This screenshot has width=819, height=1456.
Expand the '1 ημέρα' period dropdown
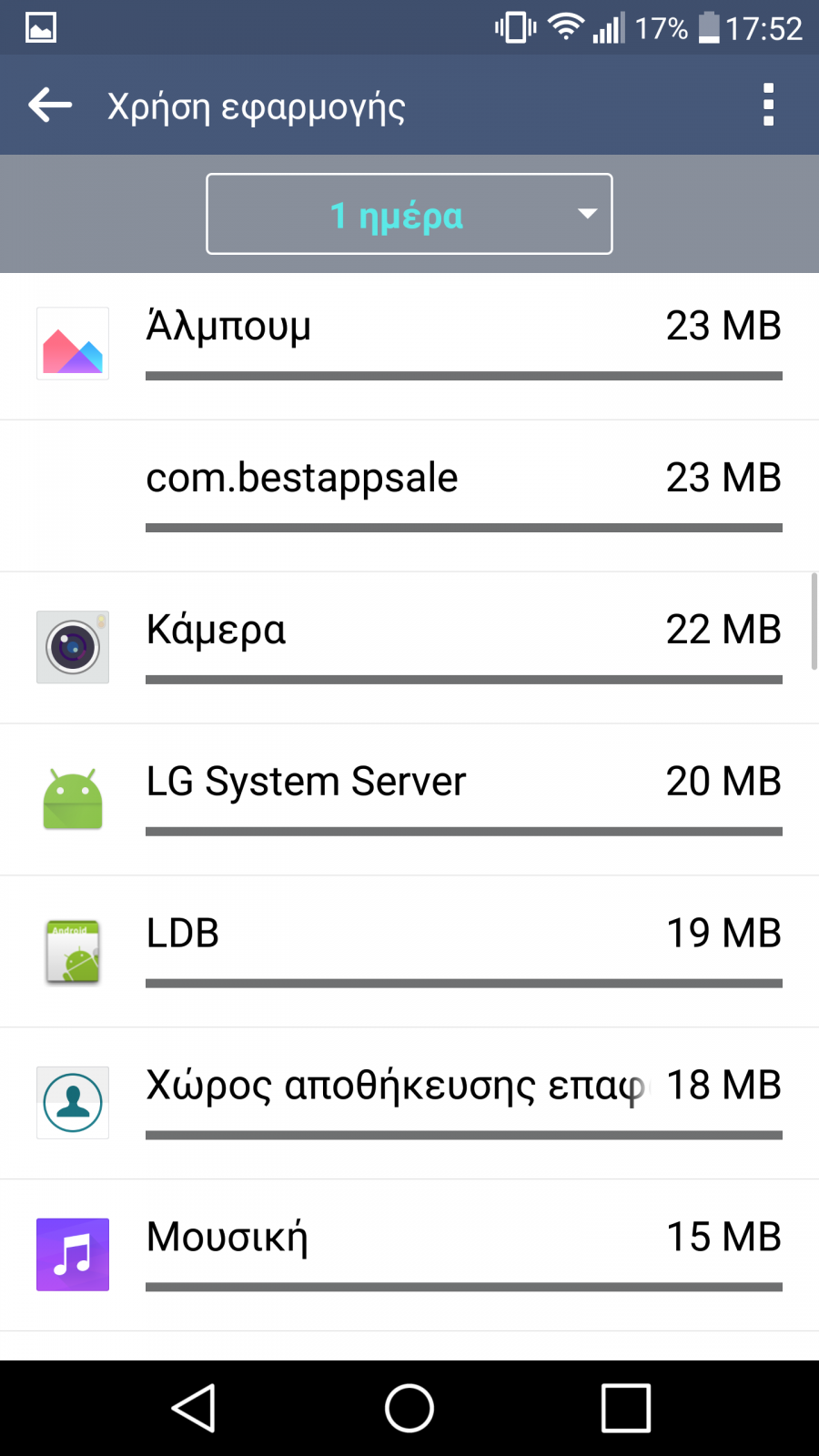tap(409, 214)
